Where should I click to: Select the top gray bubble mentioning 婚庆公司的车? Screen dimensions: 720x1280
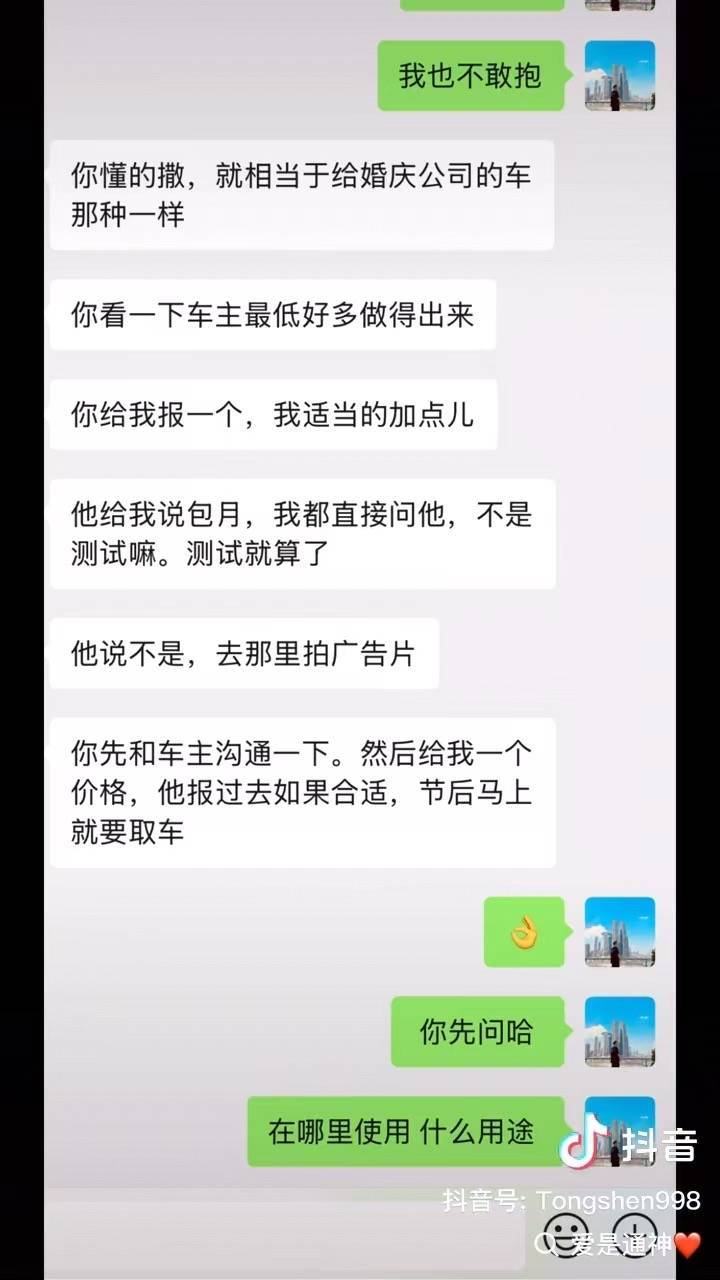(x=302, y=195)
